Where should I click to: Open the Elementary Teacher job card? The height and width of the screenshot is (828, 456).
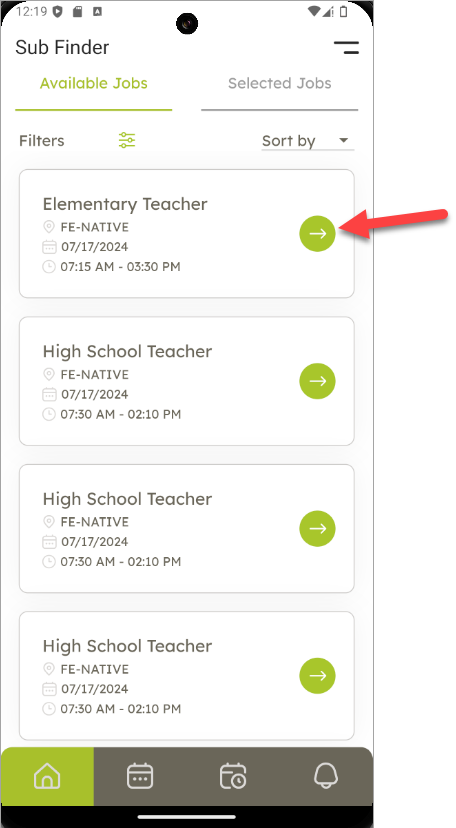(186, 233)
